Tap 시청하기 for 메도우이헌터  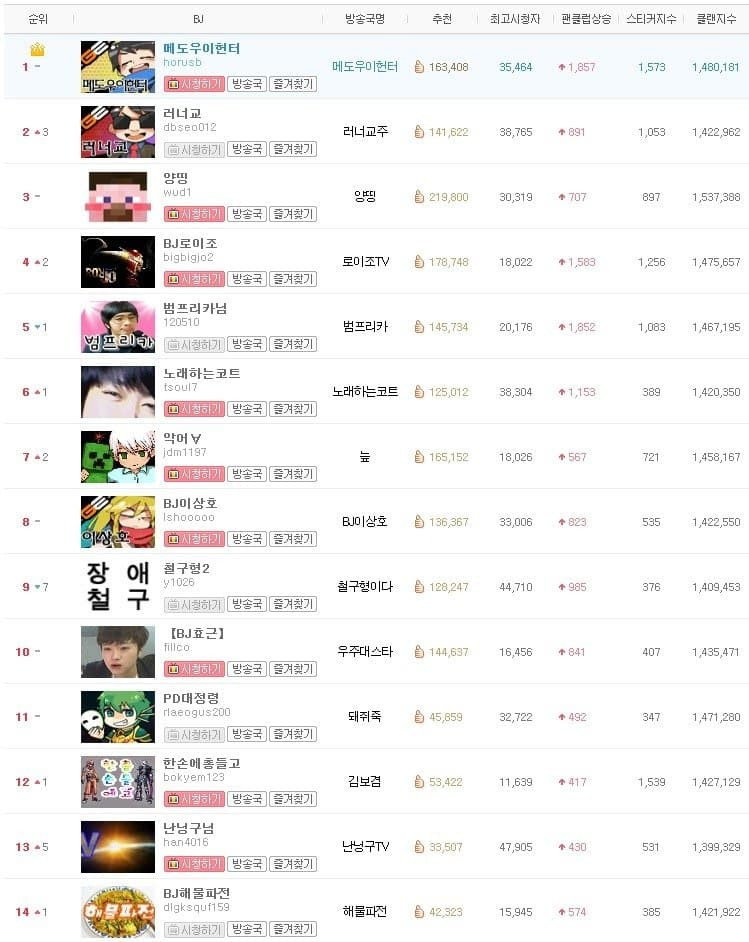[194, 84]
